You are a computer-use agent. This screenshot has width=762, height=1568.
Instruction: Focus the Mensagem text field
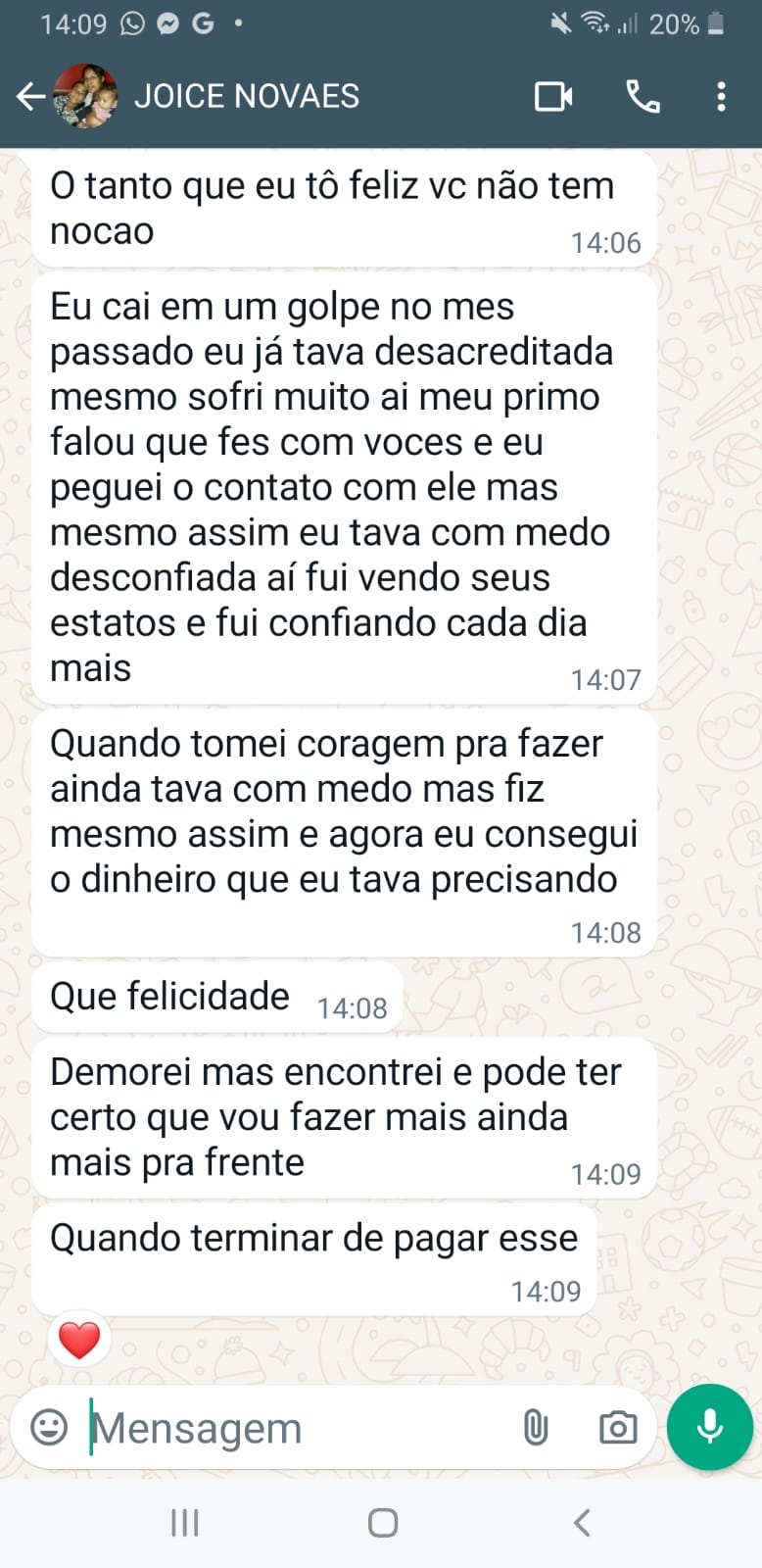294,1428
